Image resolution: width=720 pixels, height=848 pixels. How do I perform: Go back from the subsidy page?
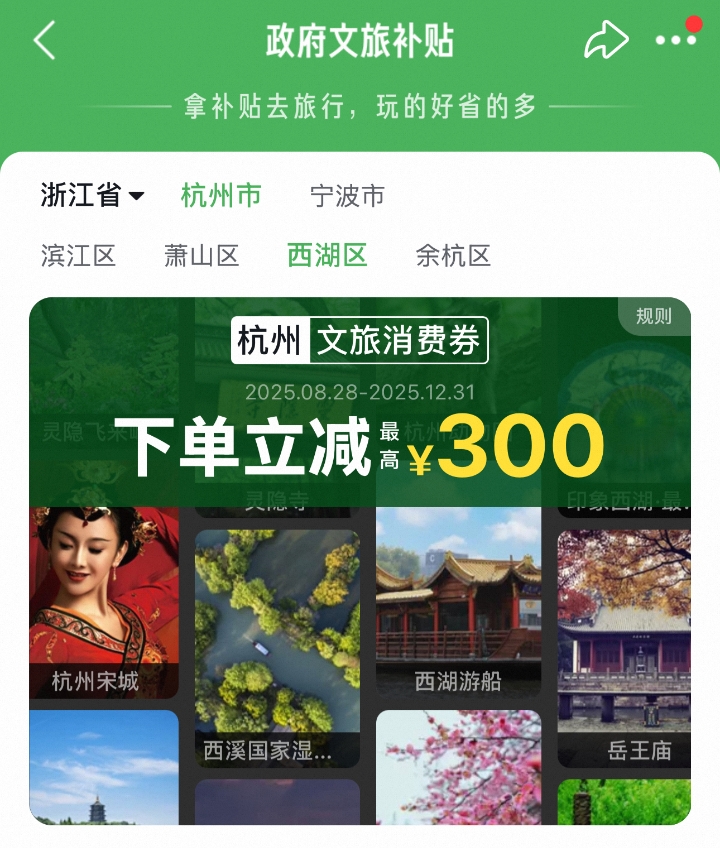(44, 41)
